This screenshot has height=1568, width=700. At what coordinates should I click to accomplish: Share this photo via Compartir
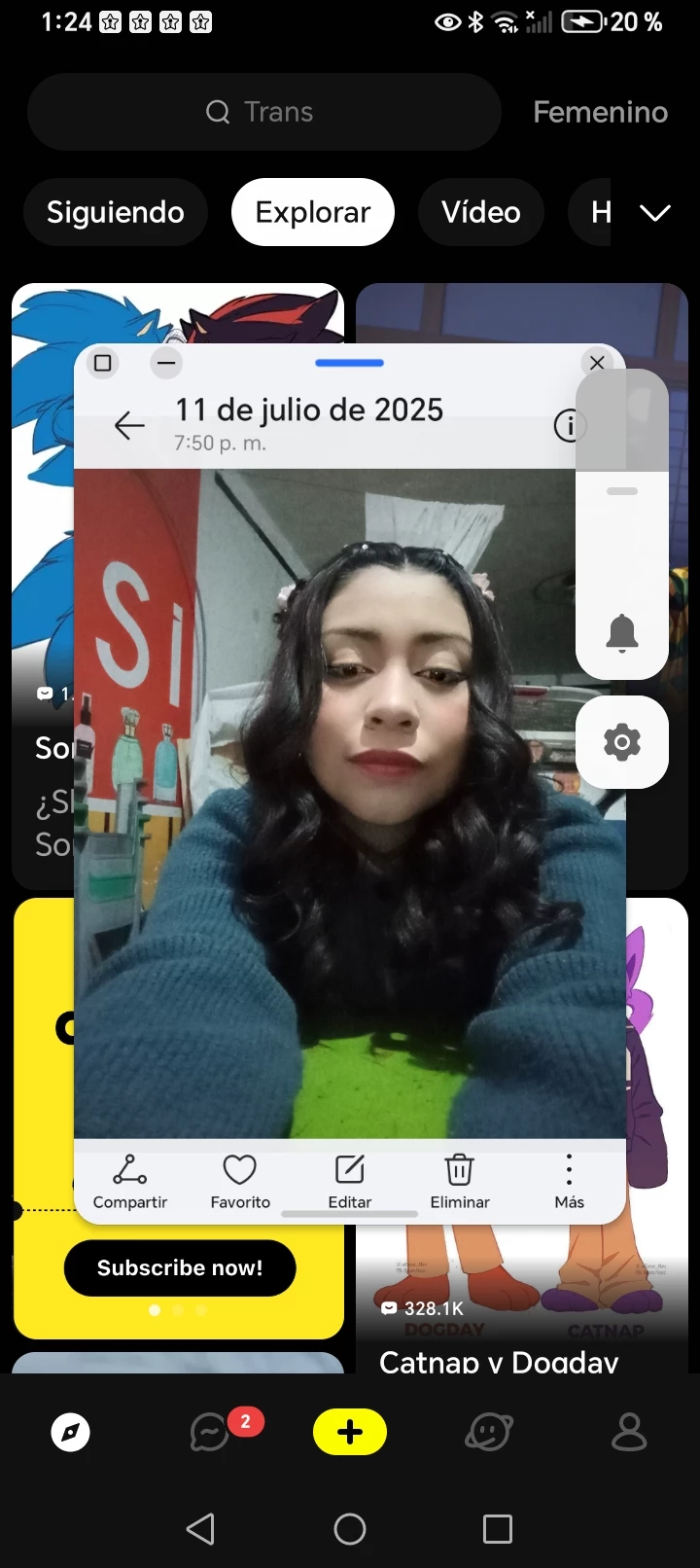point(130,1181)
